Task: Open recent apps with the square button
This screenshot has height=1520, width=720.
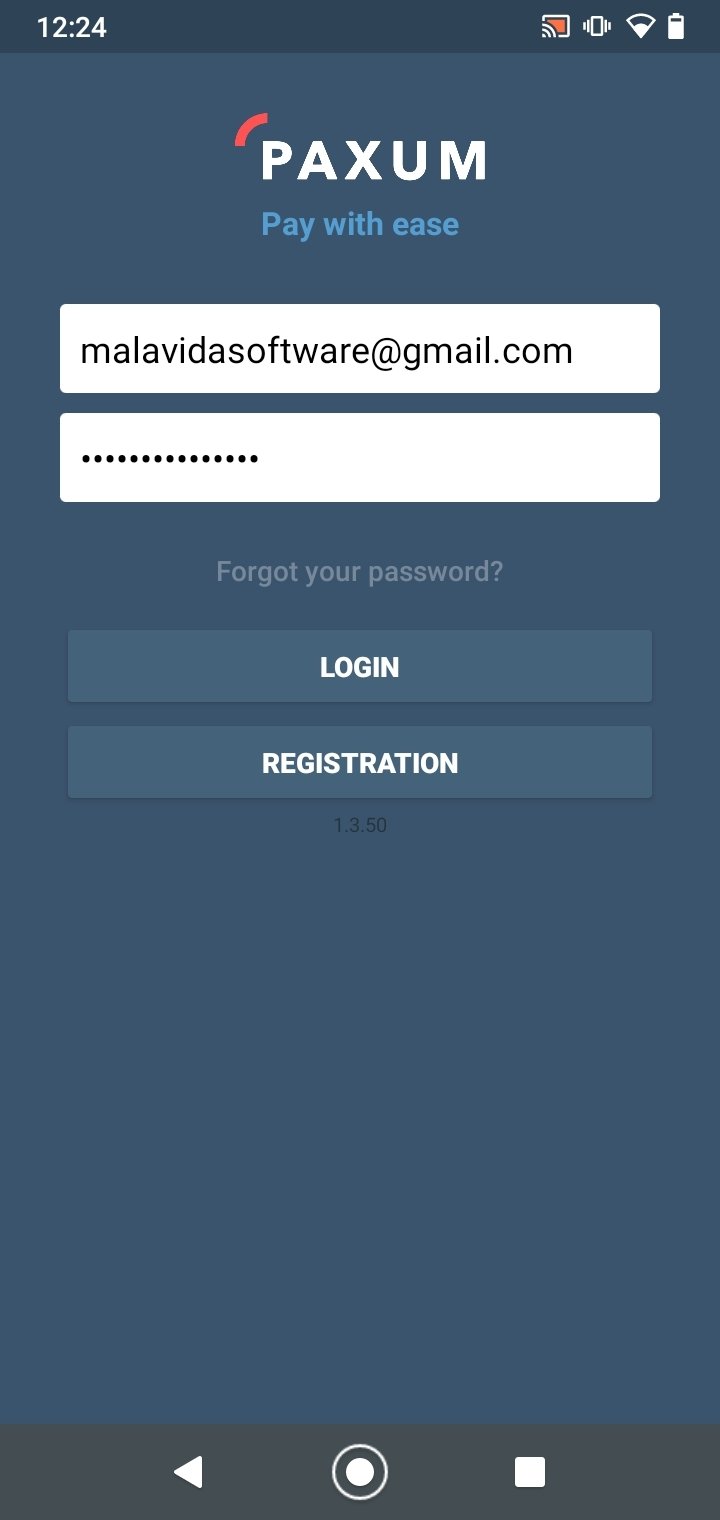Action: [530, 1472]
